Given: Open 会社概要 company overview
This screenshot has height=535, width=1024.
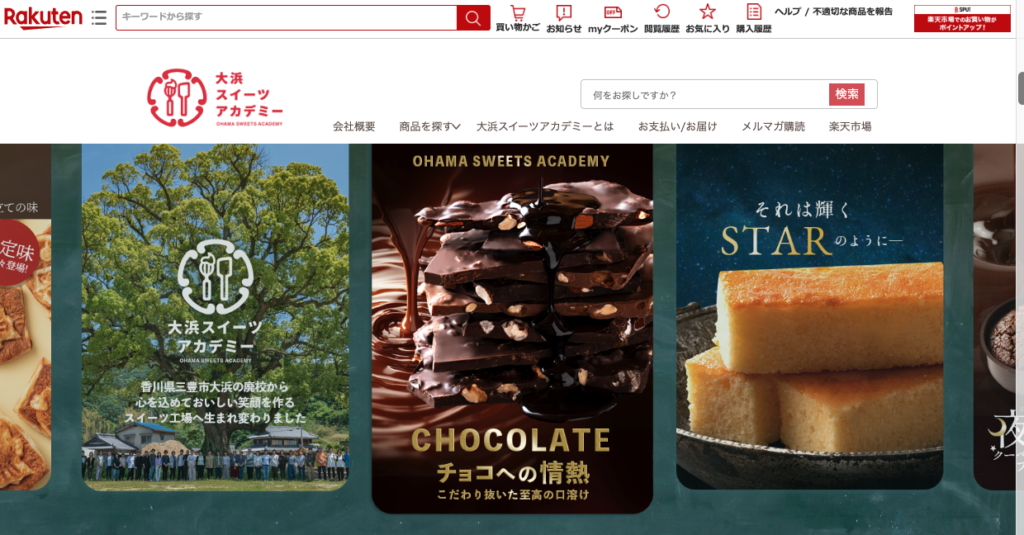Looking at the screenshot, I should pos(354,127).
